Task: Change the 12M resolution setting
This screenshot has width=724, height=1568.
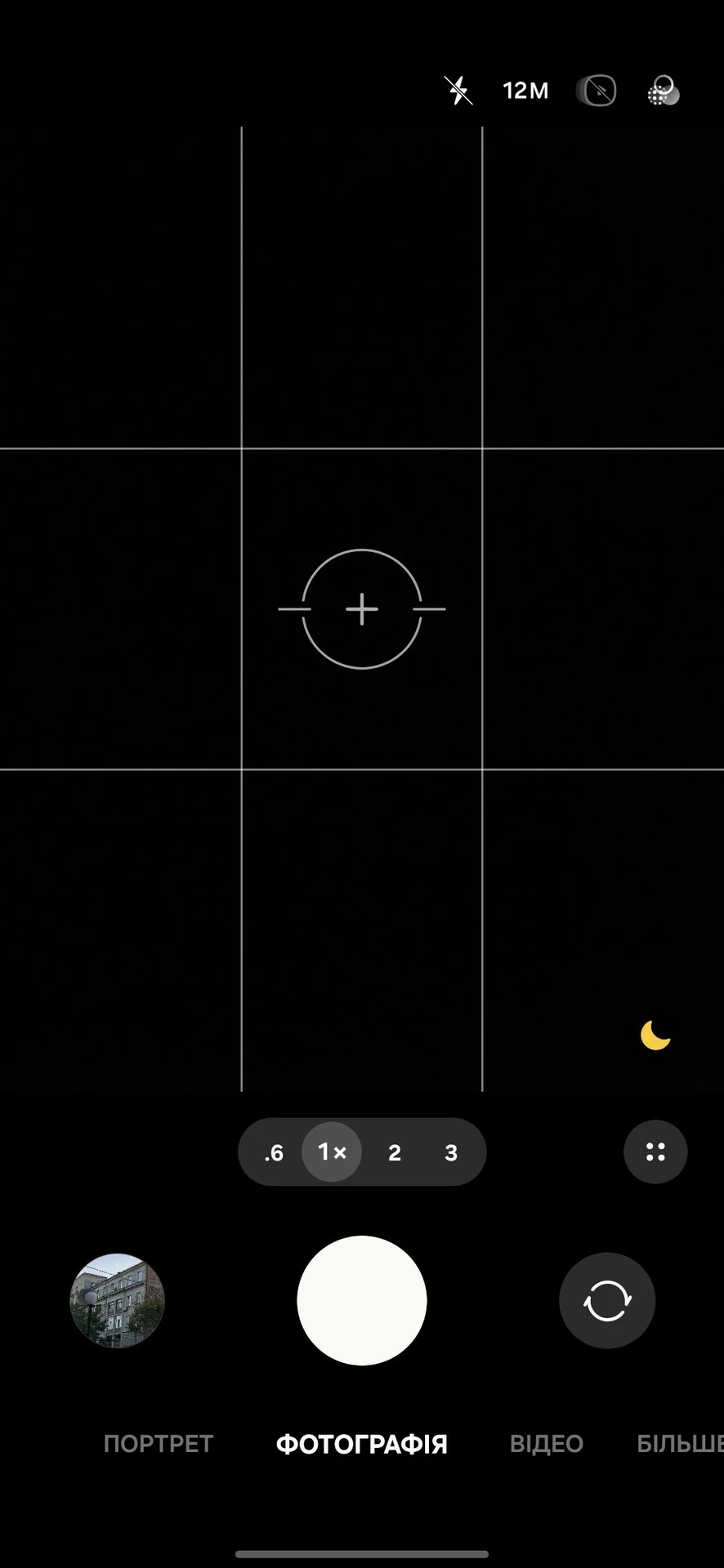Action: point(525,91)
